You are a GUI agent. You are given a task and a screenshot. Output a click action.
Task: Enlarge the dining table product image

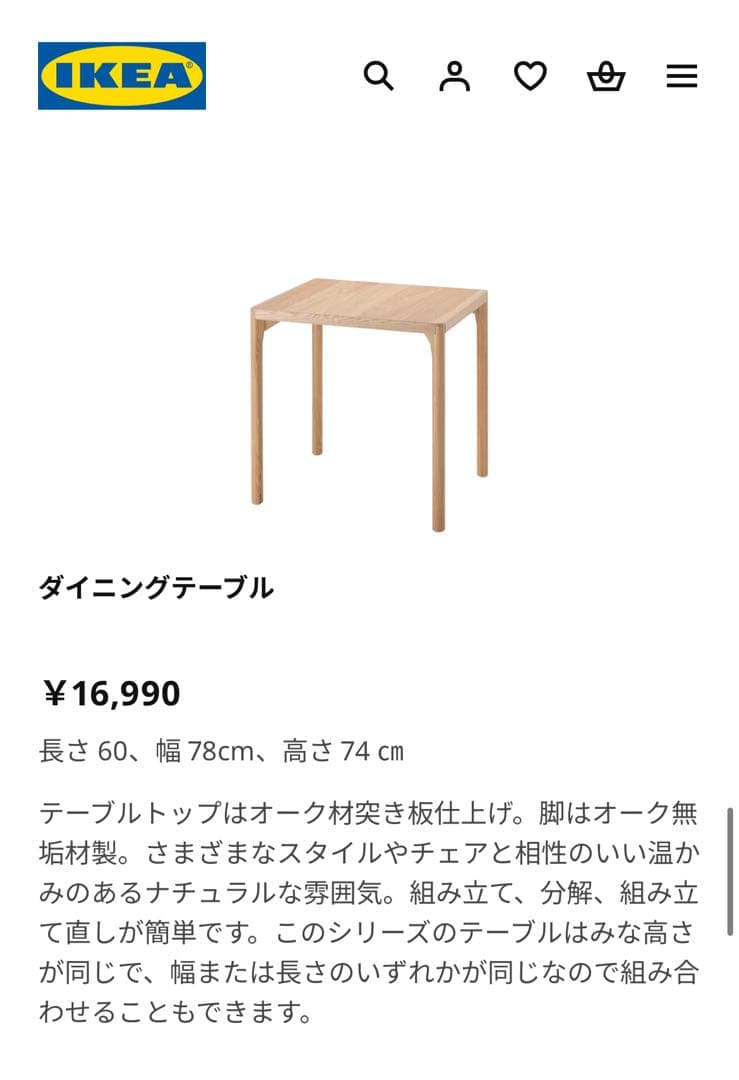coord(369,403)
